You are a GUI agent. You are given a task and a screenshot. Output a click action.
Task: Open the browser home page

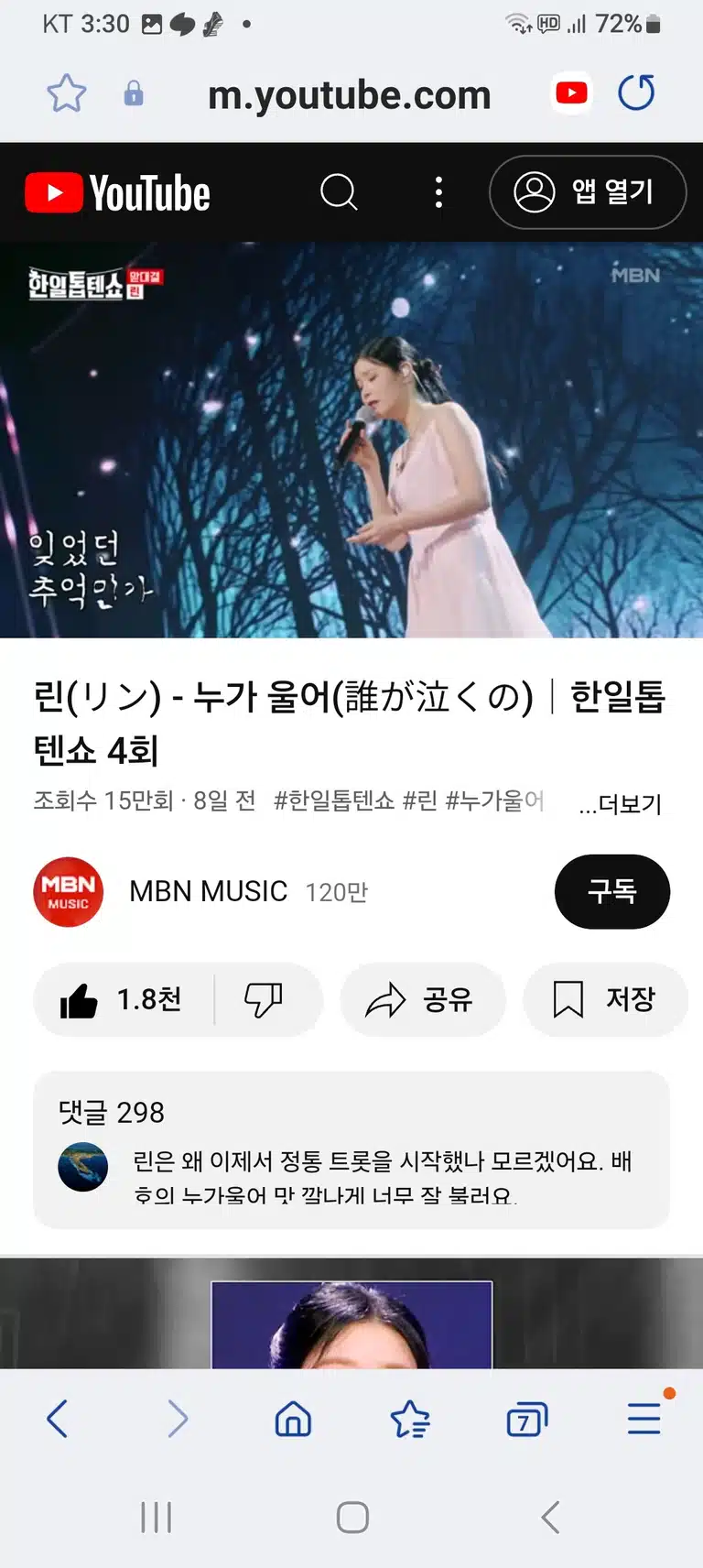[293, 1419]
